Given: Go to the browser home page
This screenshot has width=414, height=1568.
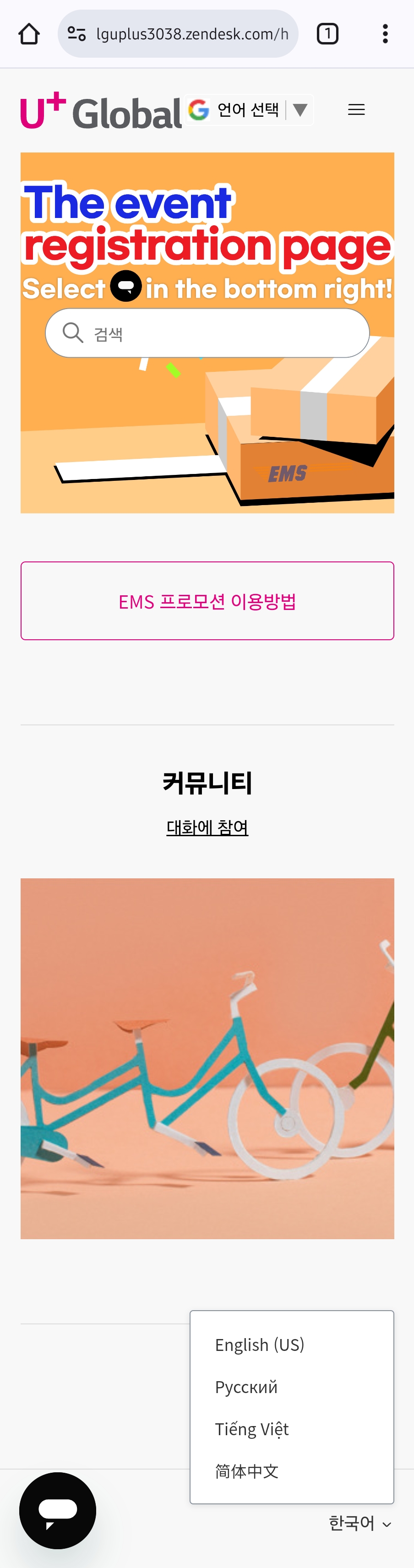Looking at the screenshot, I should [x=28, y=34].
